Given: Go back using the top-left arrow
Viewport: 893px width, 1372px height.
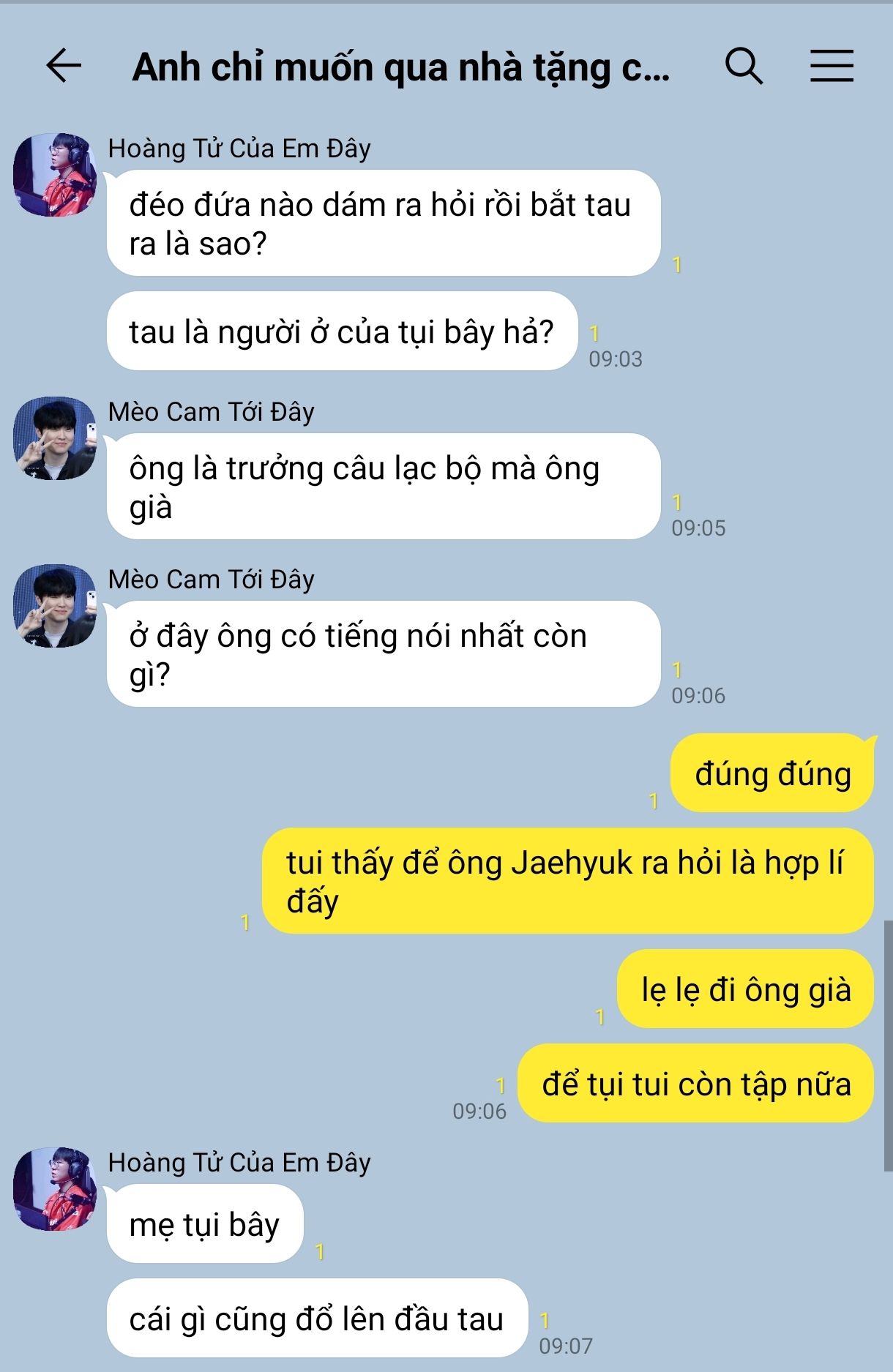Looking at the screenshot, I should click(64, 67).
